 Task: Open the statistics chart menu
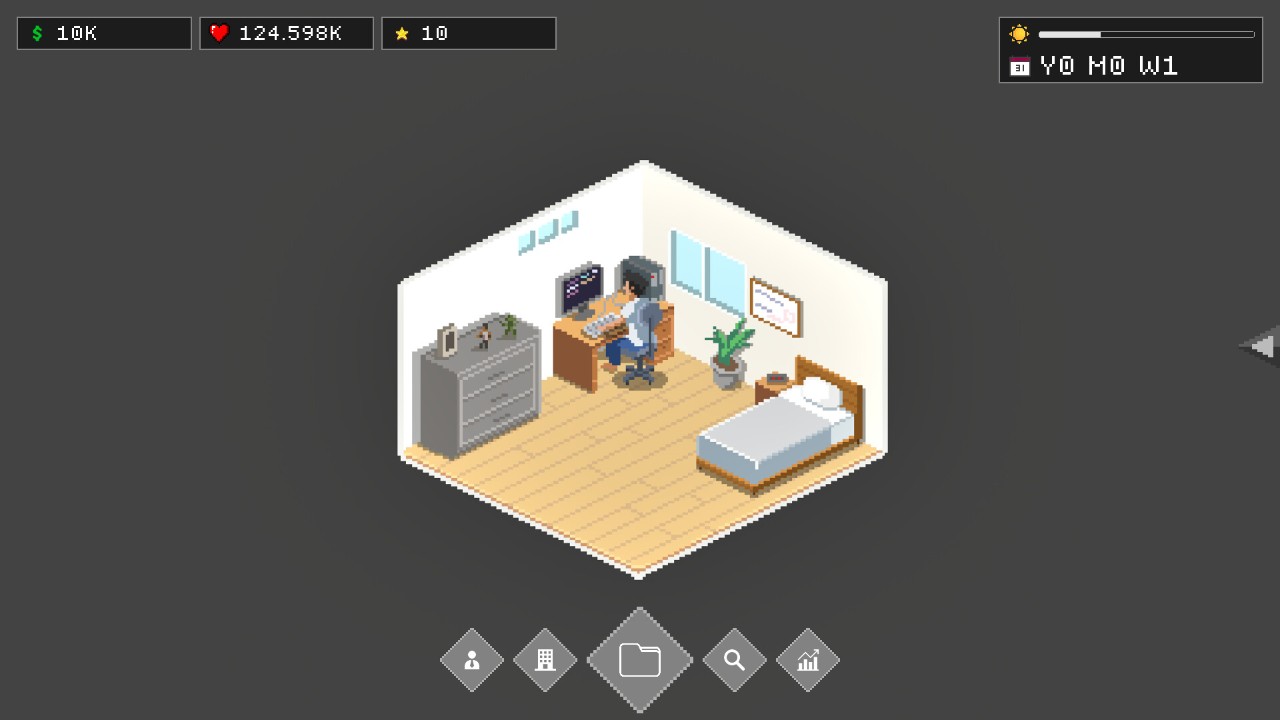[808, 660]
